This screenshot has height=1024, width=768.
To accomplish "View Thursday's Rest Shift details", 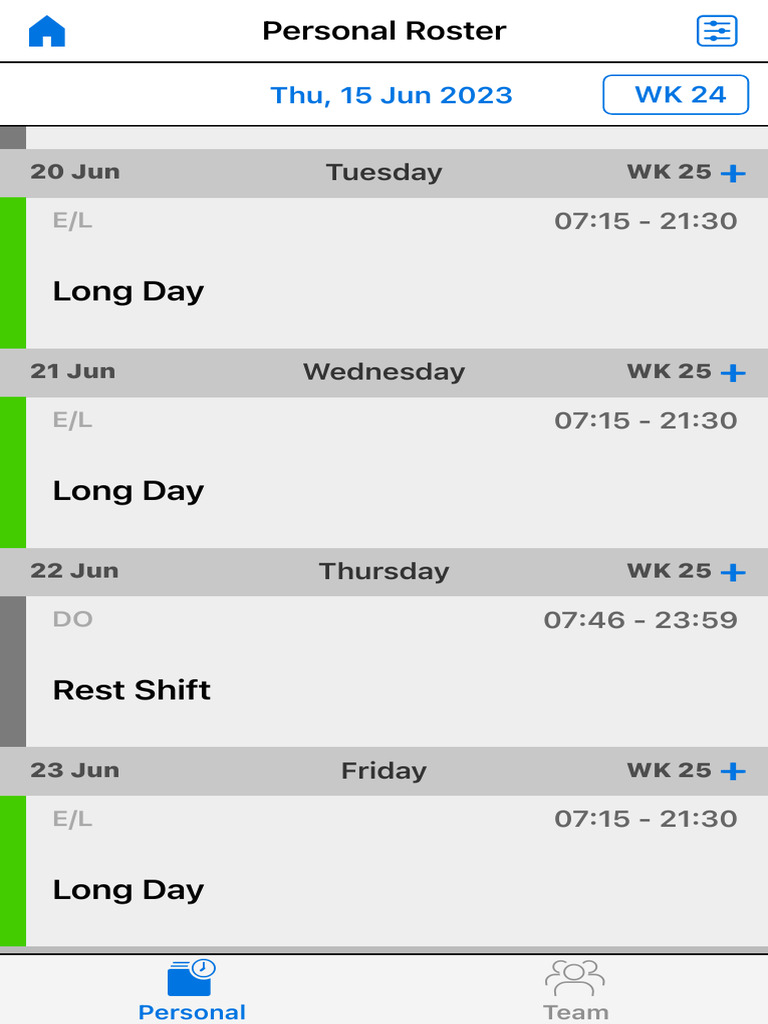I will click(384, 672).
